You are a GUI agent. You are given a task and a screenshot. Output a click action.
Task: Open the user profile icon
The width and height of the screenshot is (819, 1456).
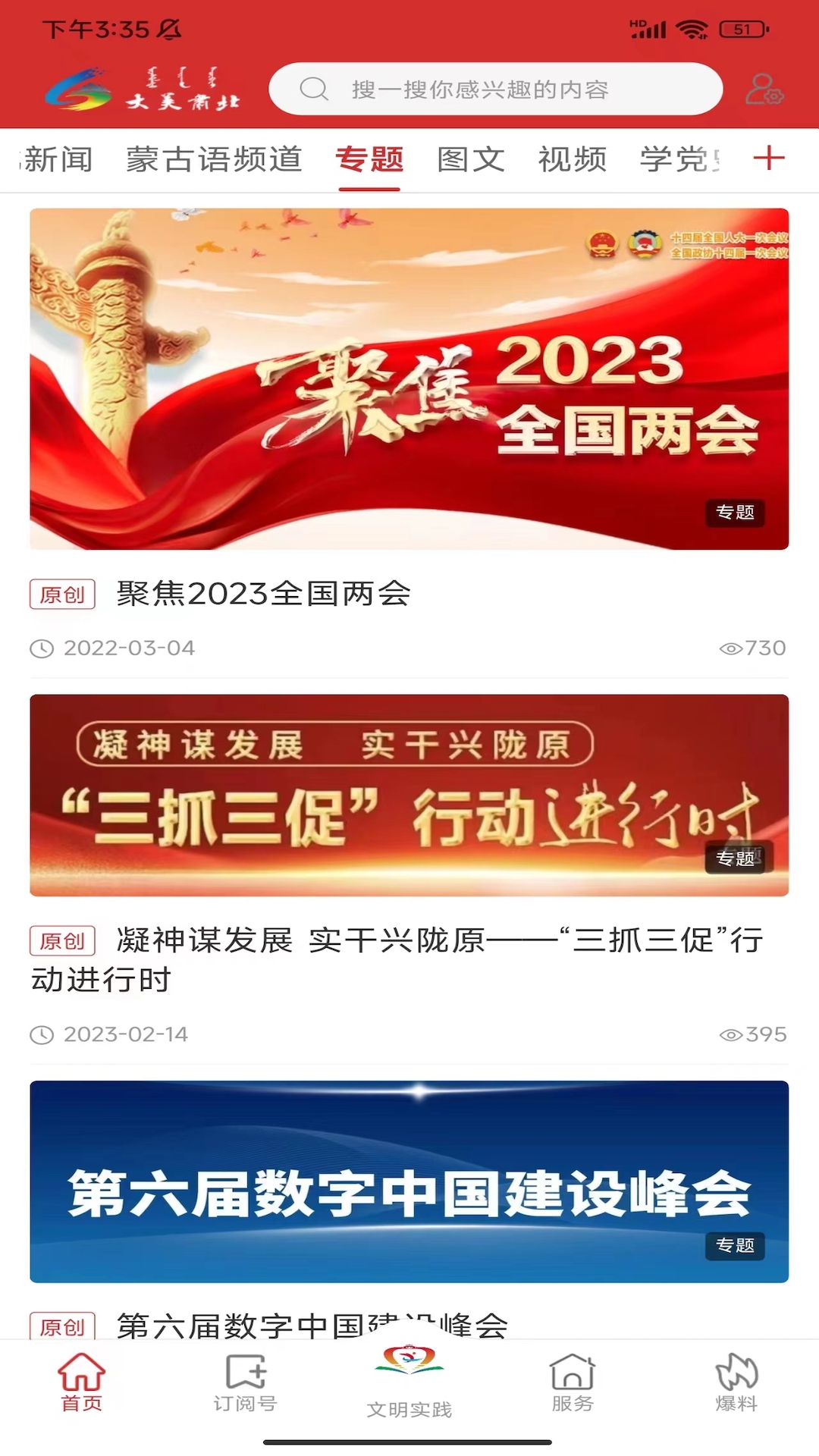(x=764, y=90)
